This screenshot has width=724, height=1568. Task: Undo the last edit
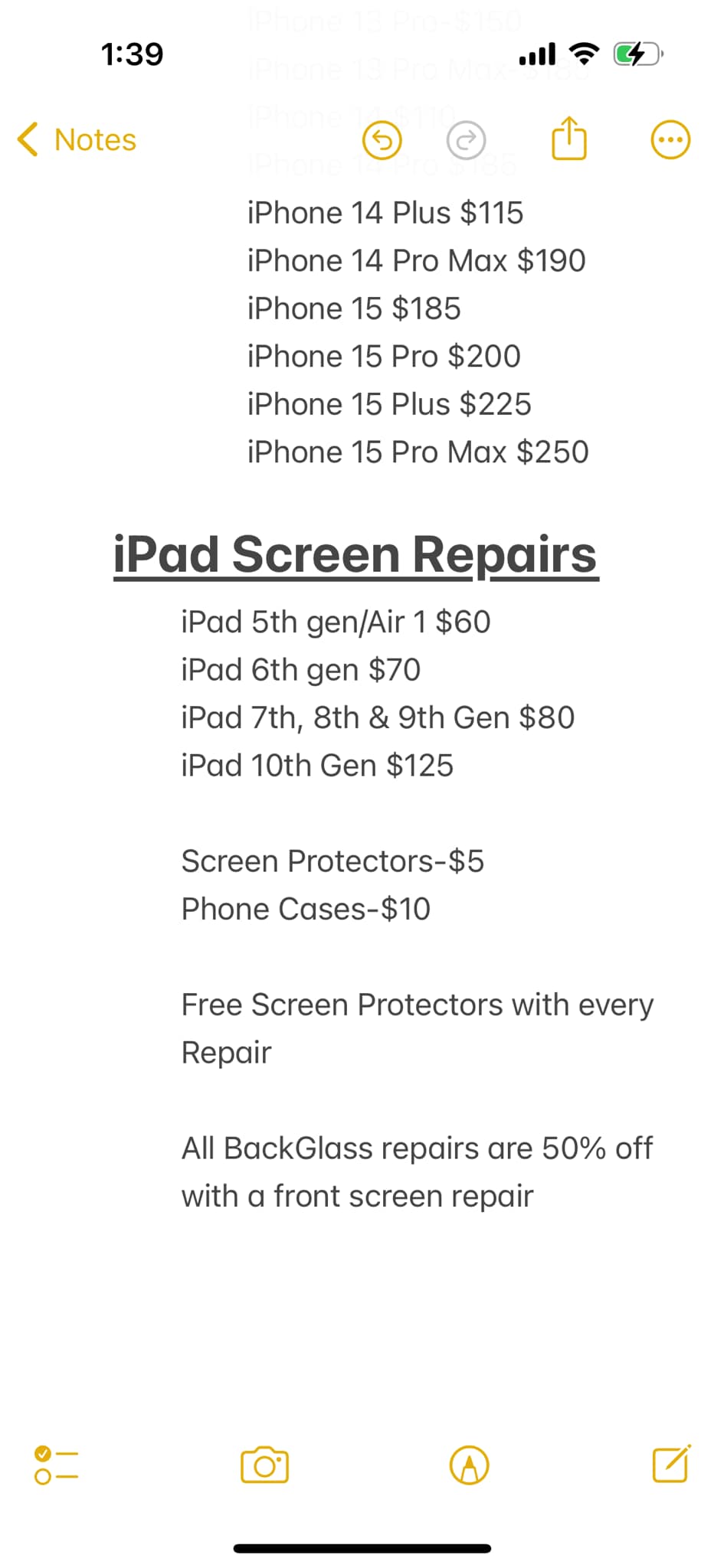point(382,140)
